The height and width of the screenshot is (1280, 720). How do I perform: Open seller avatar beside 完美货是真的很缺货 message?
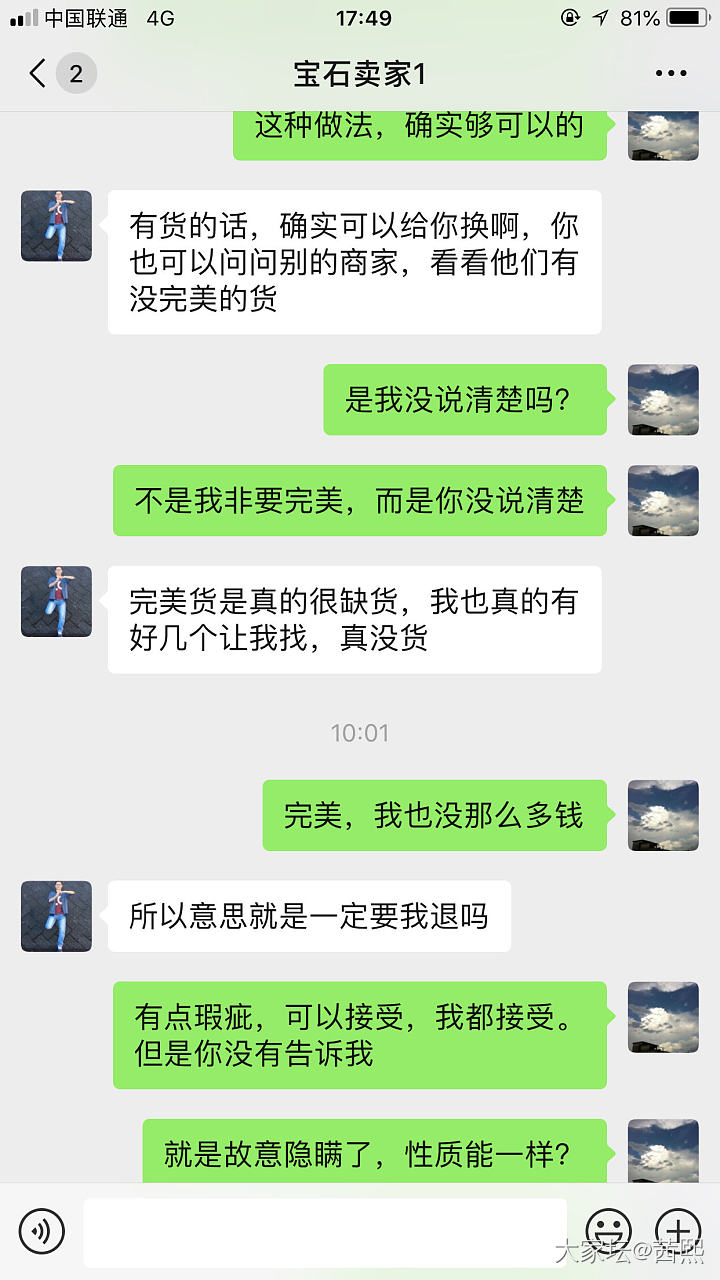point(56,602)
